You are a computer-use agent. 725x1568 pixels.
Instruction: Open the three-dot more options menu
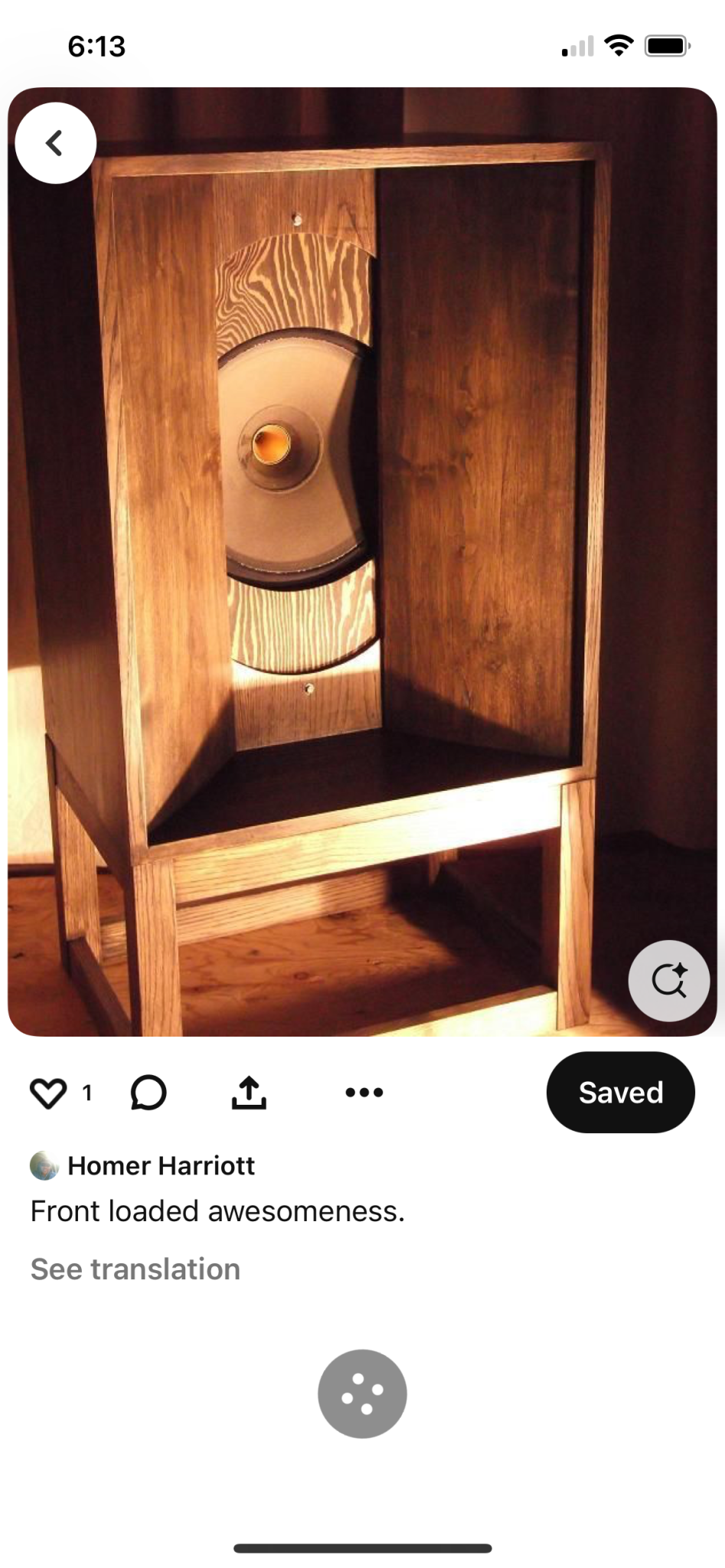point(364,1093)
